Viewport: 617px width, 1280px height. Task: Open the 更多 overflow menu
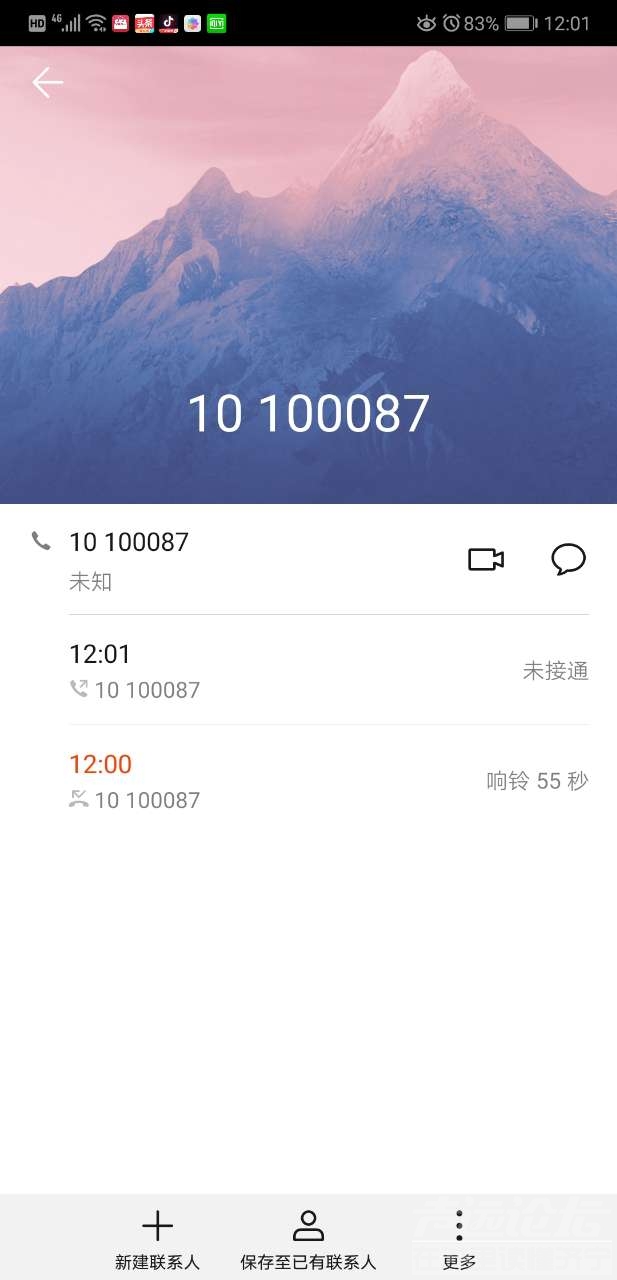[x=459, y=1238]
